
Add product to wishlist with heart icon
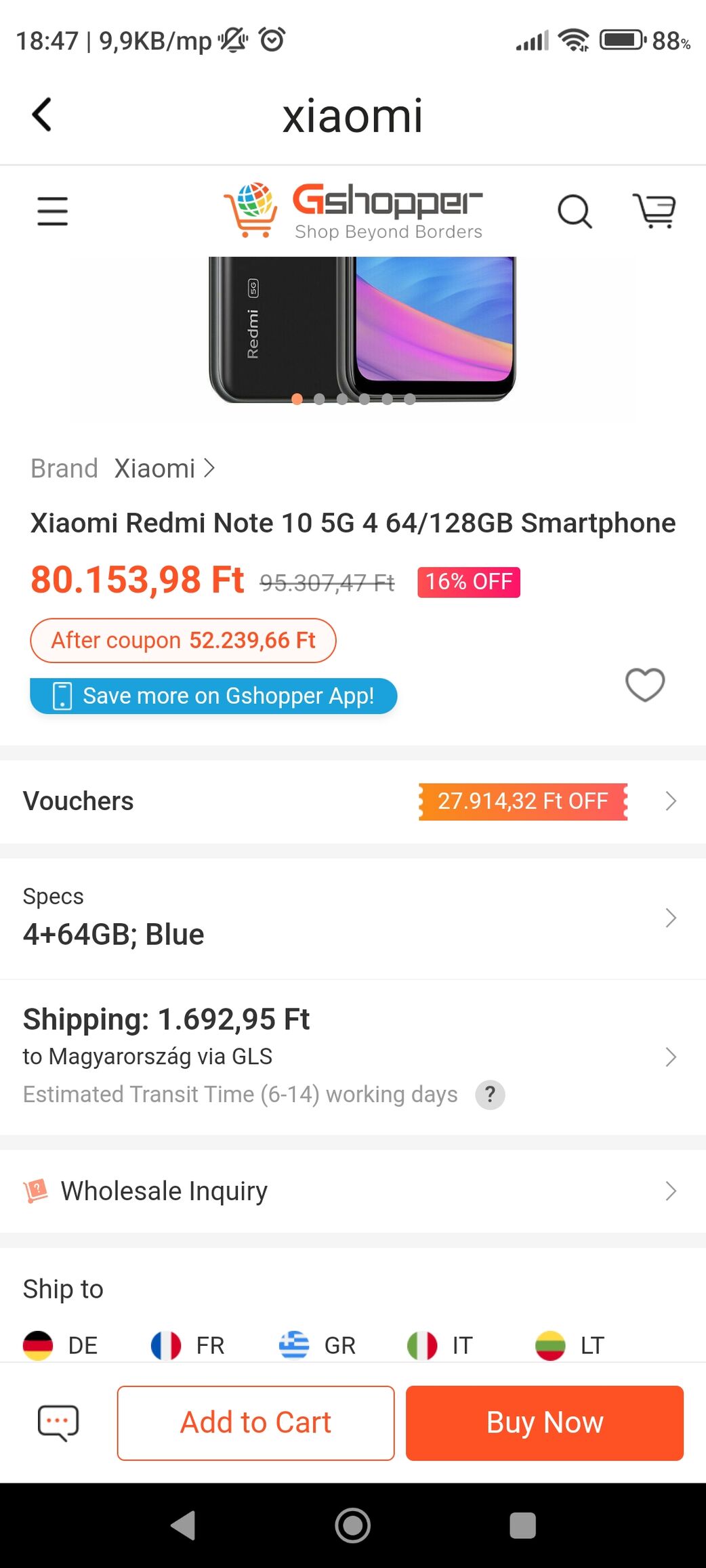point(645,684)
